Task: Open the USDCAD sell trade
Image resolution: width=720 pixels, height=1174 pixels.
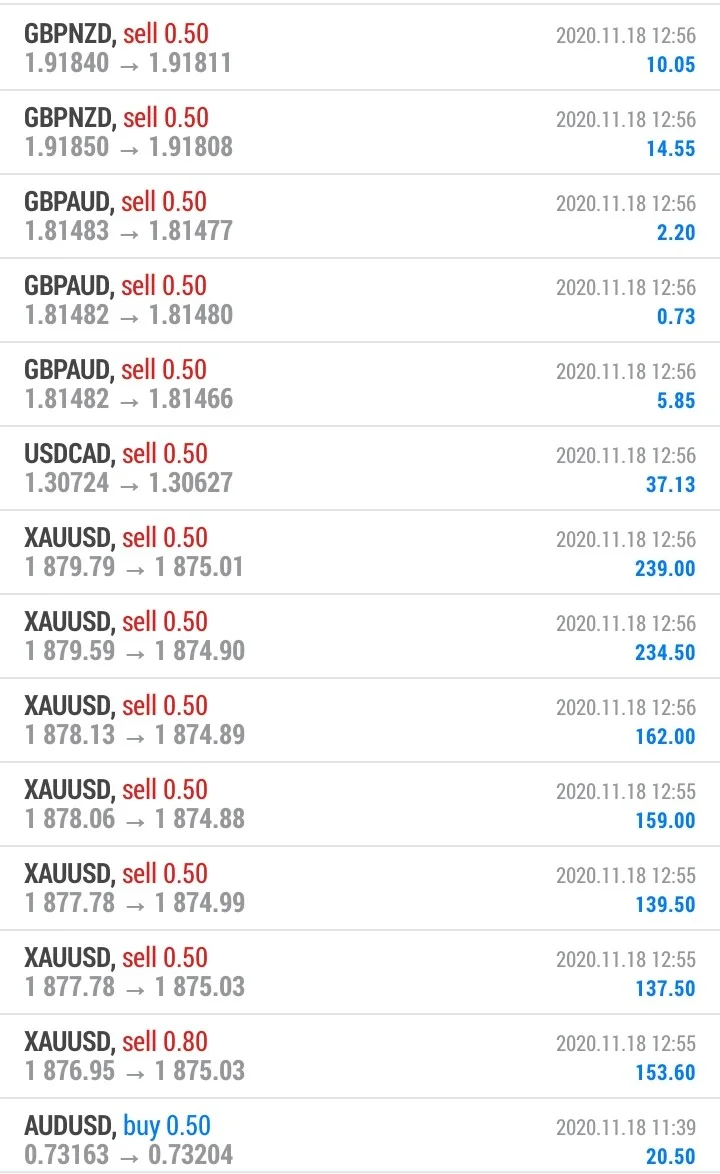Action: coord(360,469)
